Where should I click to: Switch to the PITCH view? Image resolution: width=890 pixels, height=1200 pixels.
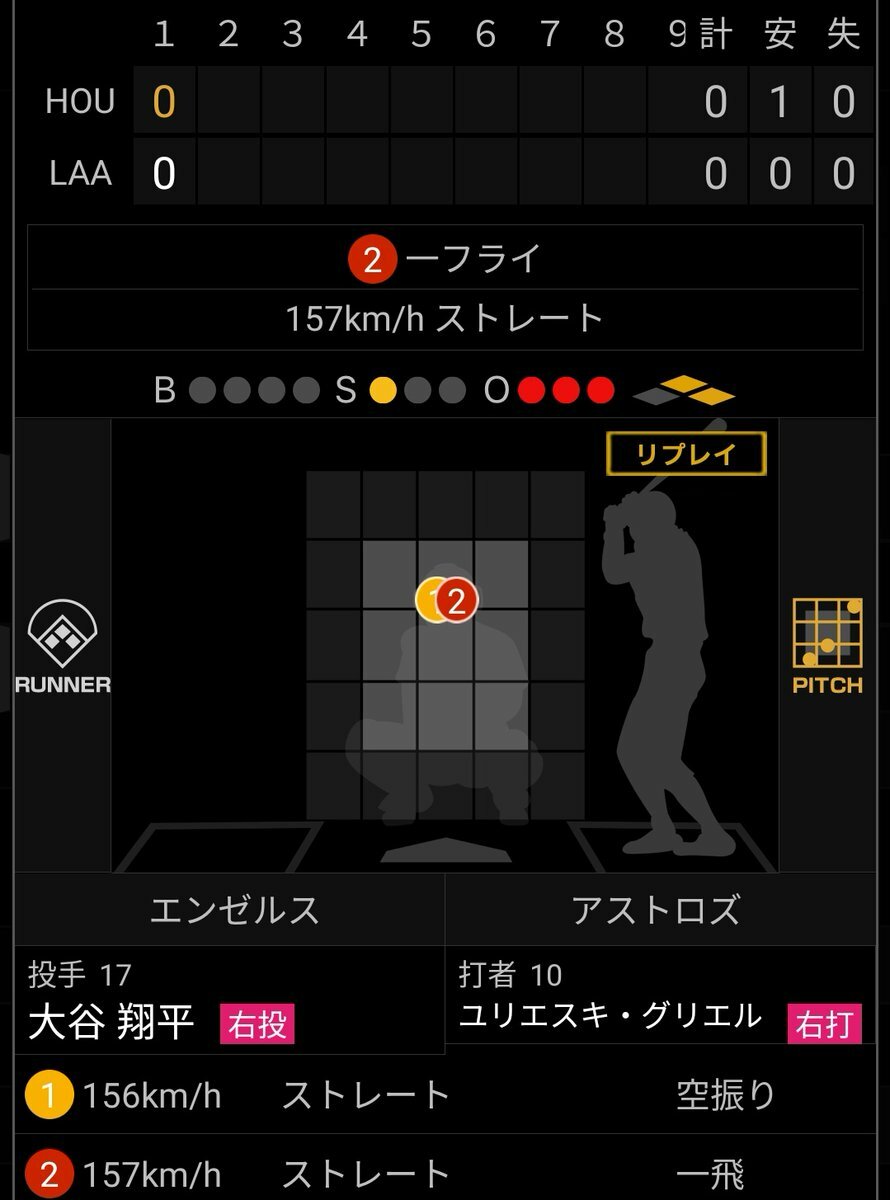coord(827,647)
